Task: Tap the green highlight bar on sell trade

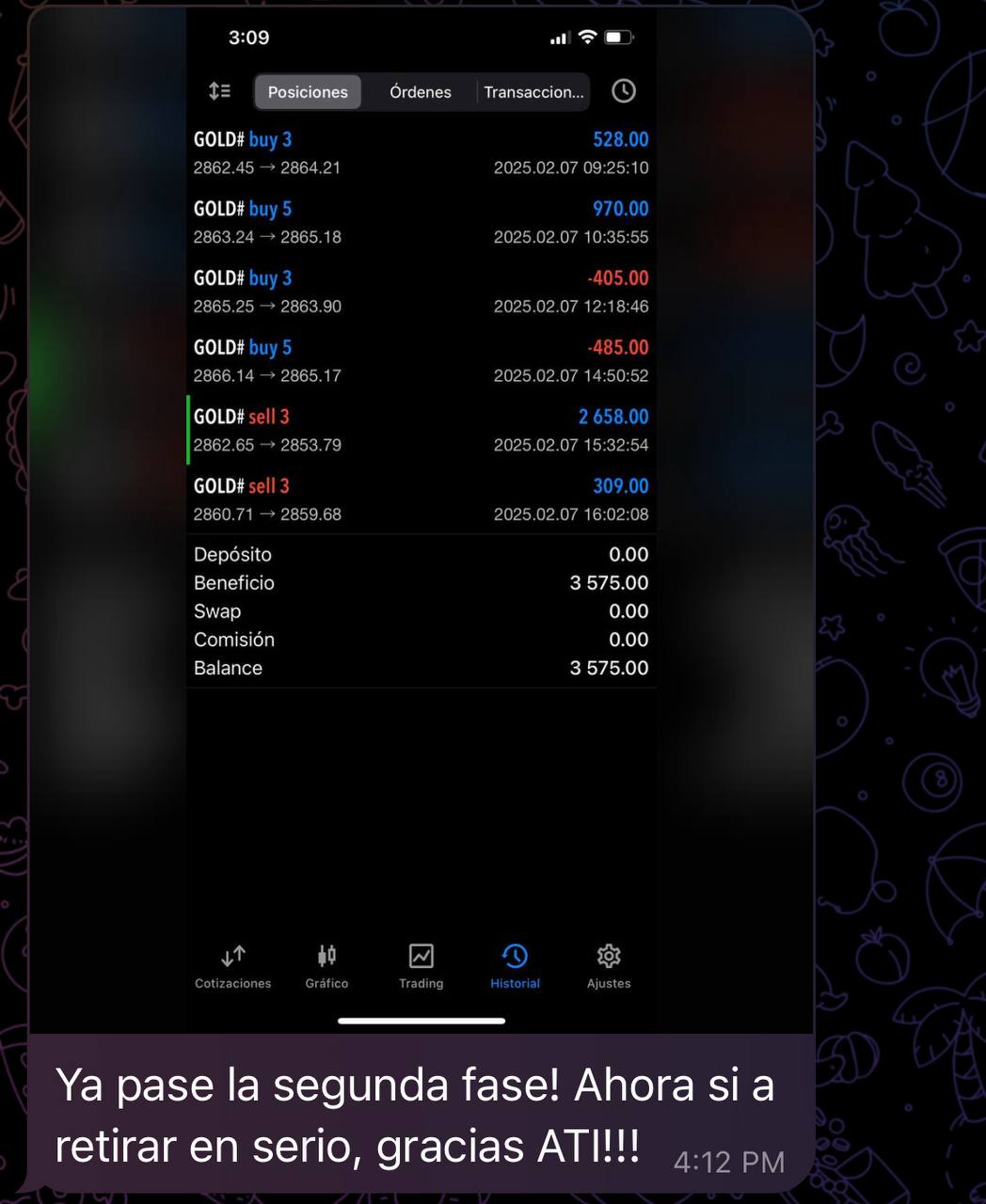Action: pyautogui.click(x=188, y=430)
